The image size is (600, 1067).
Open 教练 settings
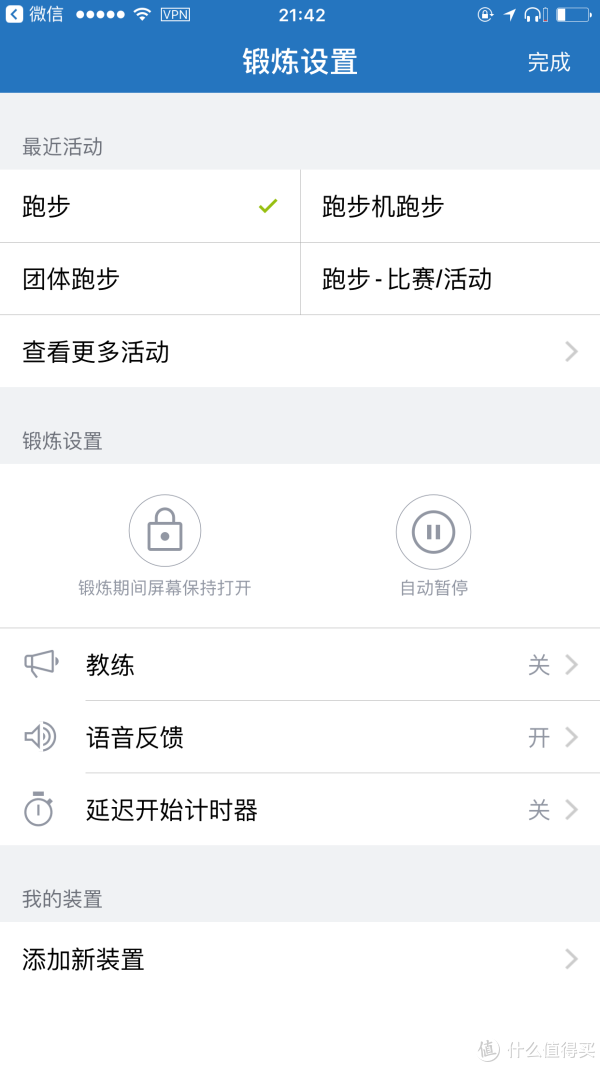pyautogui.click(x=300, y=665)
